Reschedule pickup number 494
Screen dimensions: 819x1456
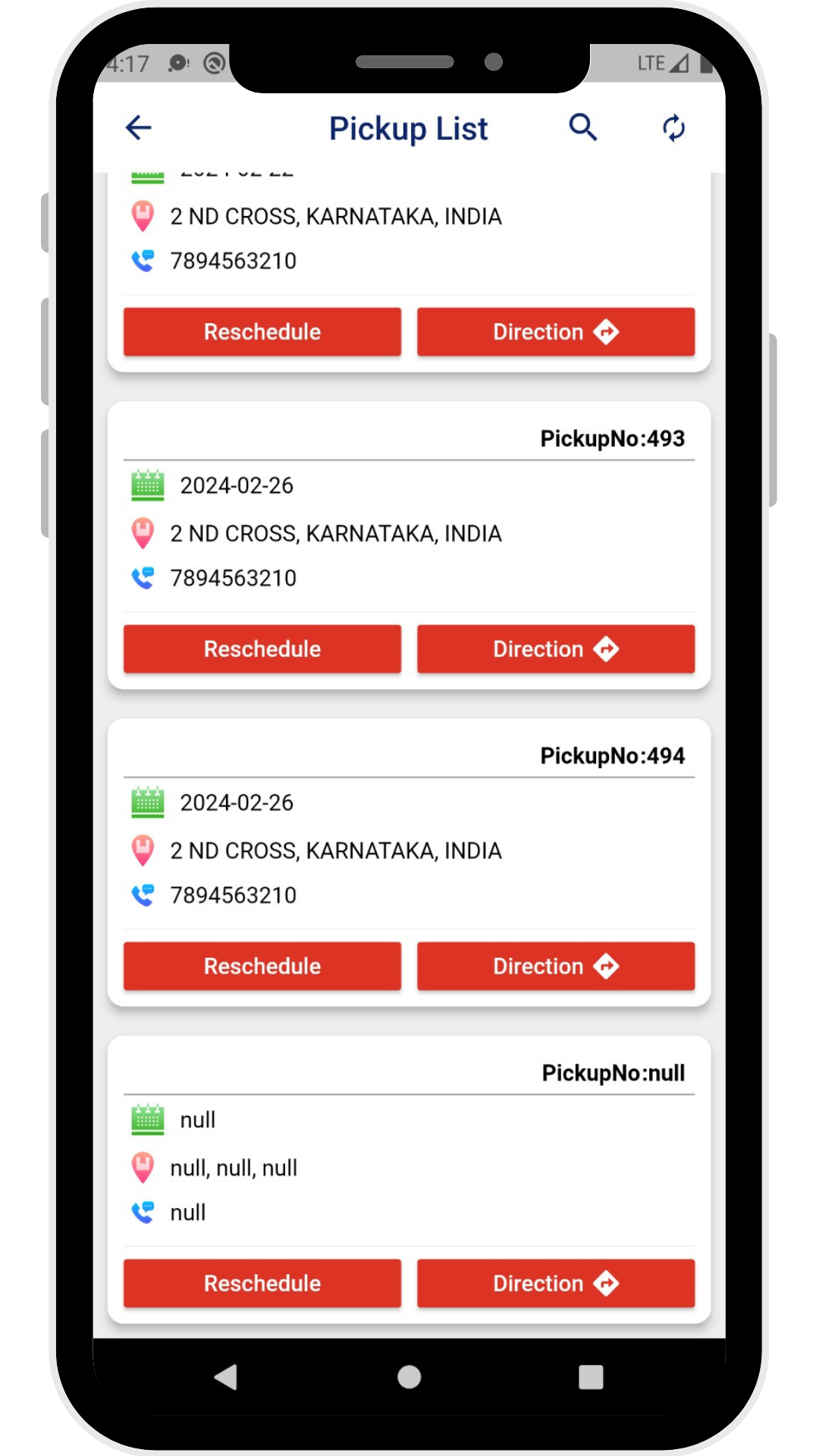click(x=262, y=966)
